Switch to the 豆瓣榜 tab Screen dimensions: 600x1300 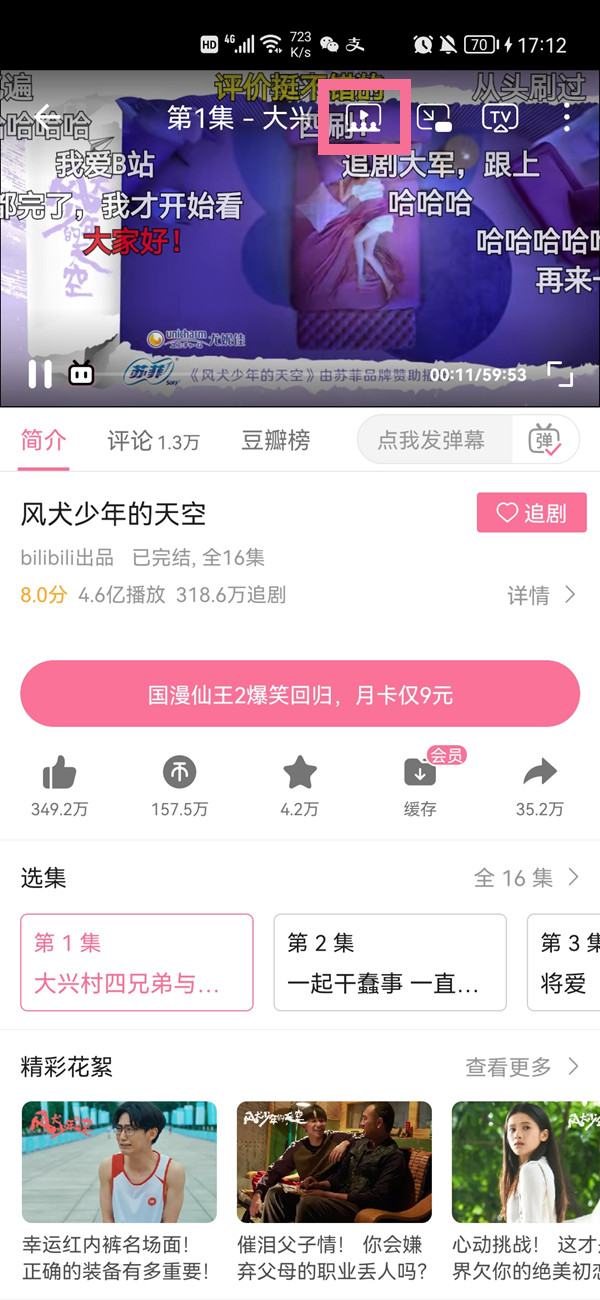(276, 441)
